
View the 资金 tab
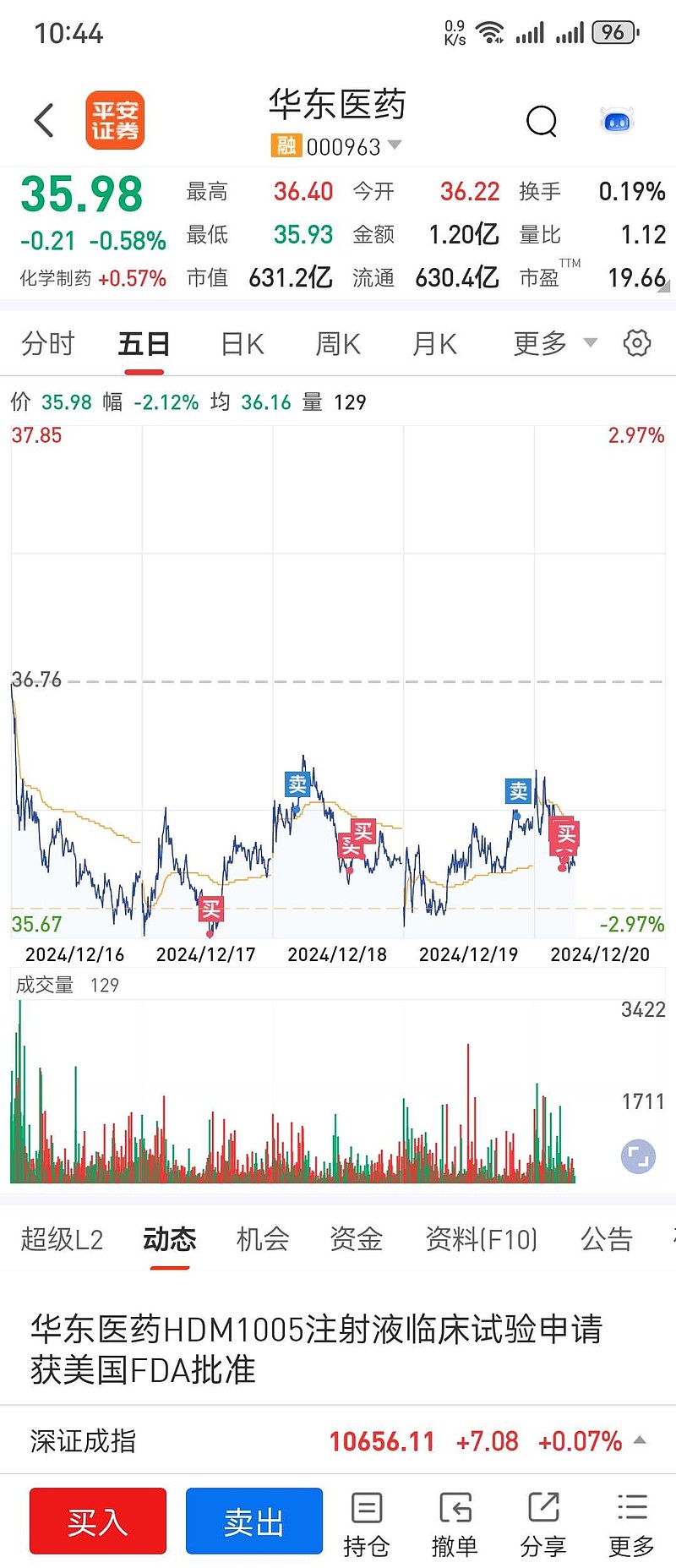tap(356, 1239)
